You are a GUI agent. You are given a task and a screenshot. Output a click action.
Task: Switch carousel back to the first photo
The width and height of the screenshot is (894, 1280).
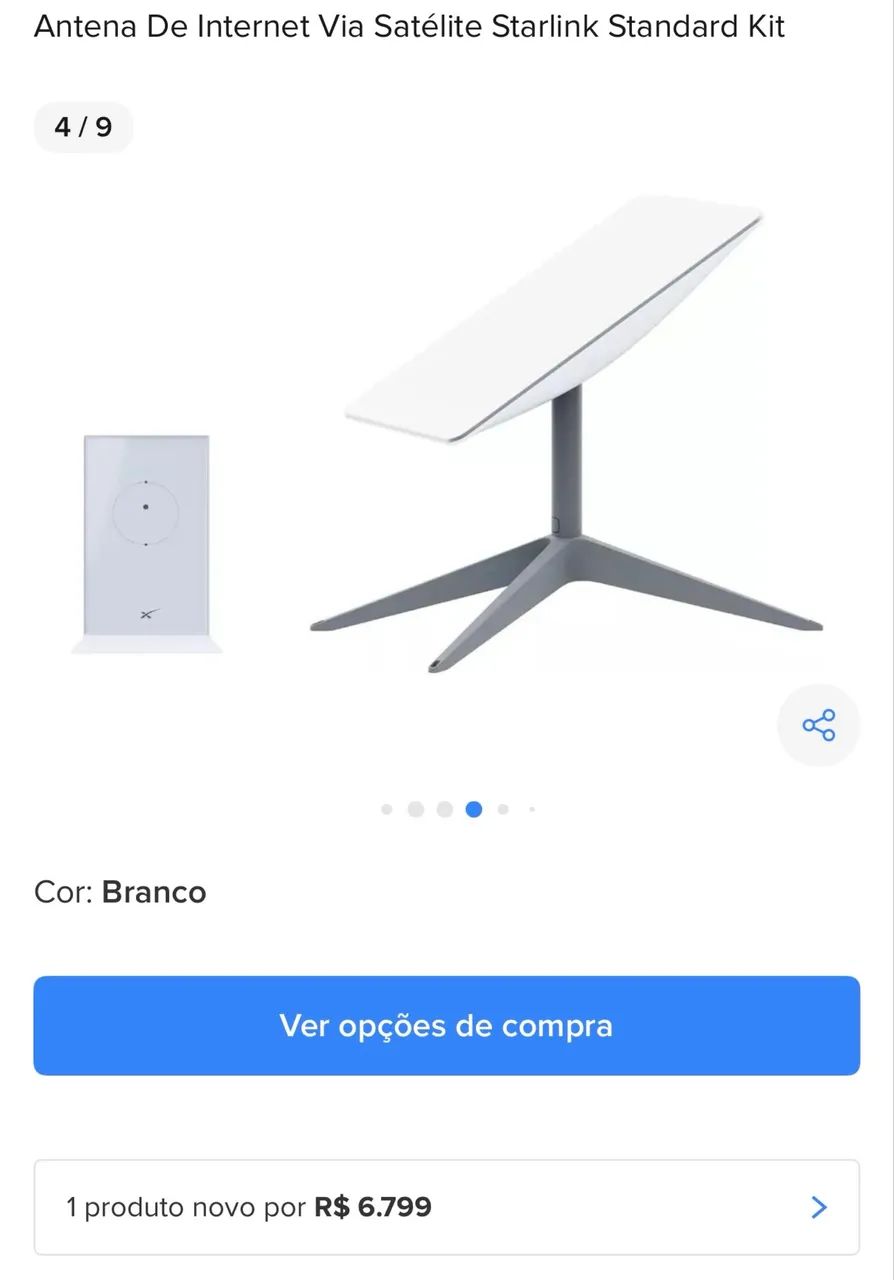386,809
